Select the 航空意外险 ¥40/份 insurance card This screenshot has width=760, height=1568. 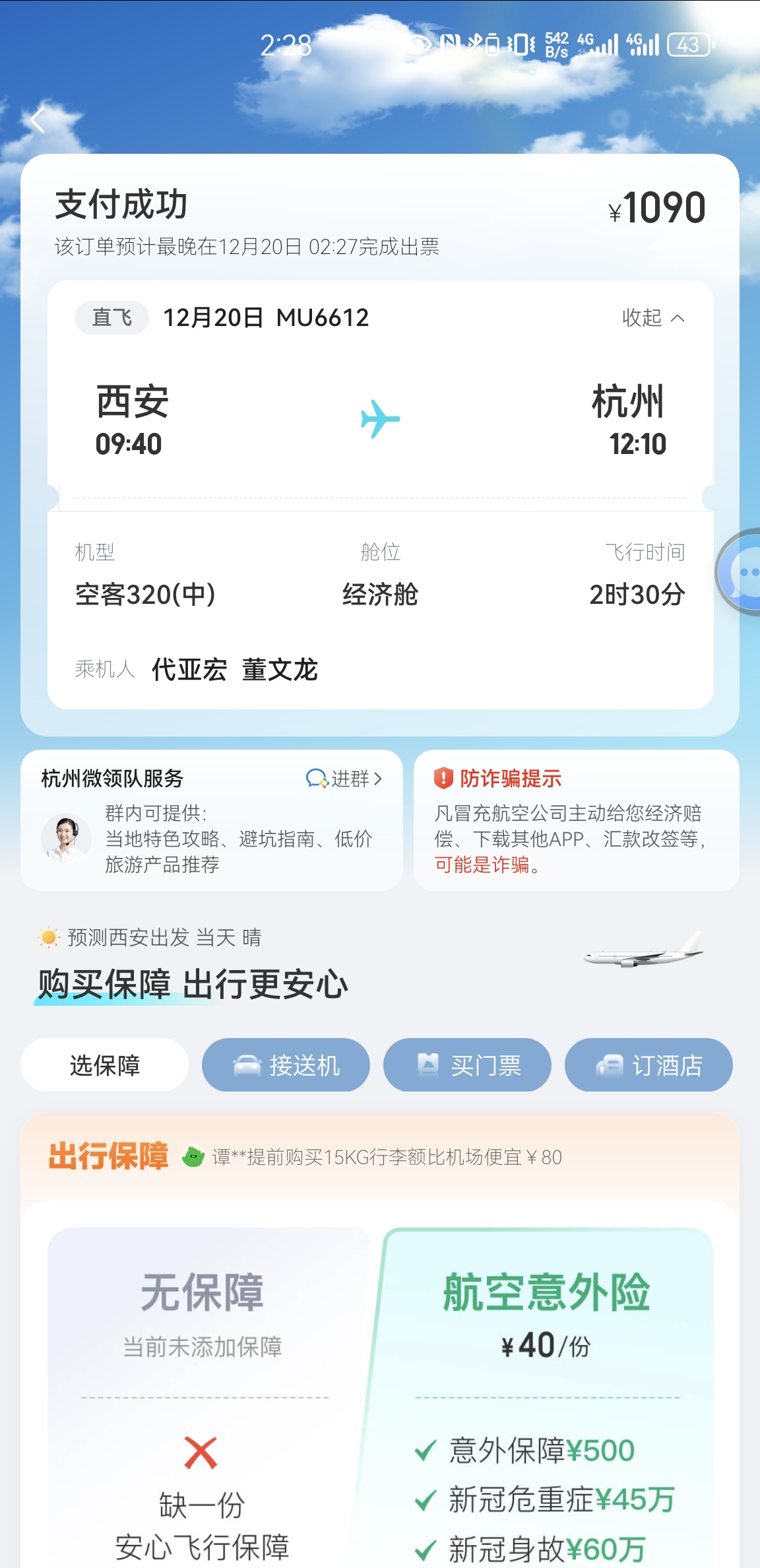click(x=546, y=1320)
